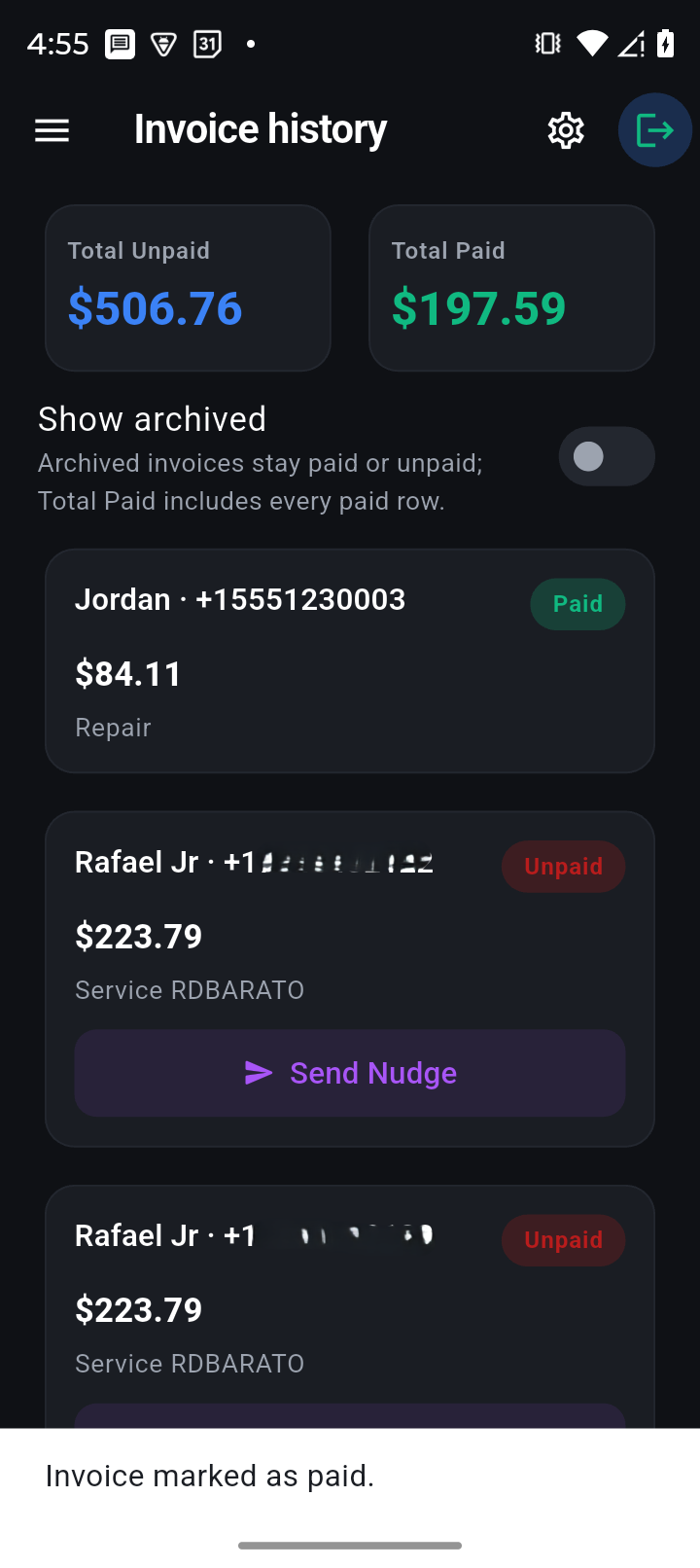Open settings via the gear icon
The height and width of the screenshot is (1568, 700).
[x=566, y=130]
